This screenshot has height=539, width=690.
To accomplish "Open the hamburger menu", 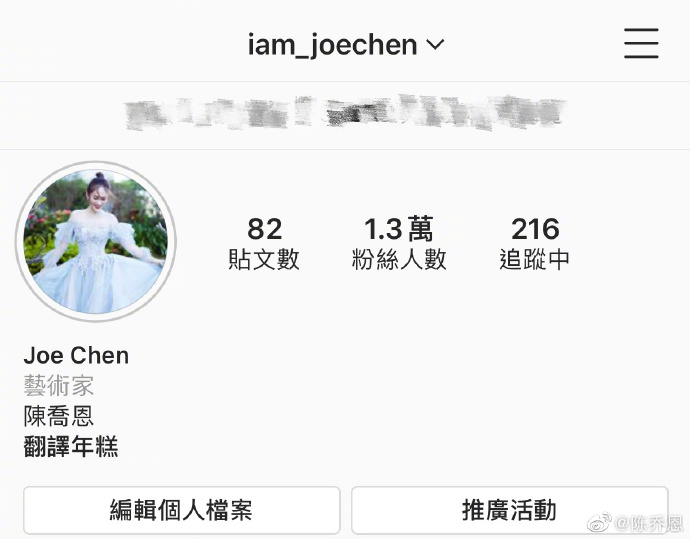I will (641, 43).
